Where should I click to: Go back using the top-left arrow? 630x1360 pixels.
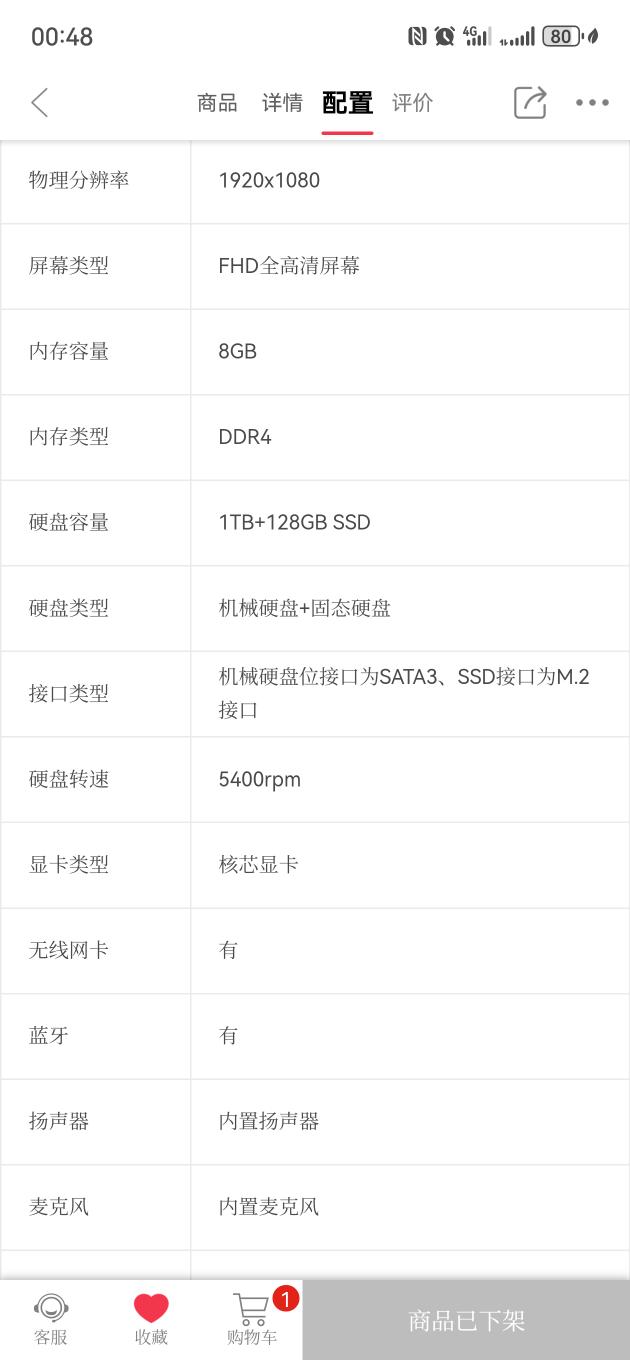(x=39, y=102)
